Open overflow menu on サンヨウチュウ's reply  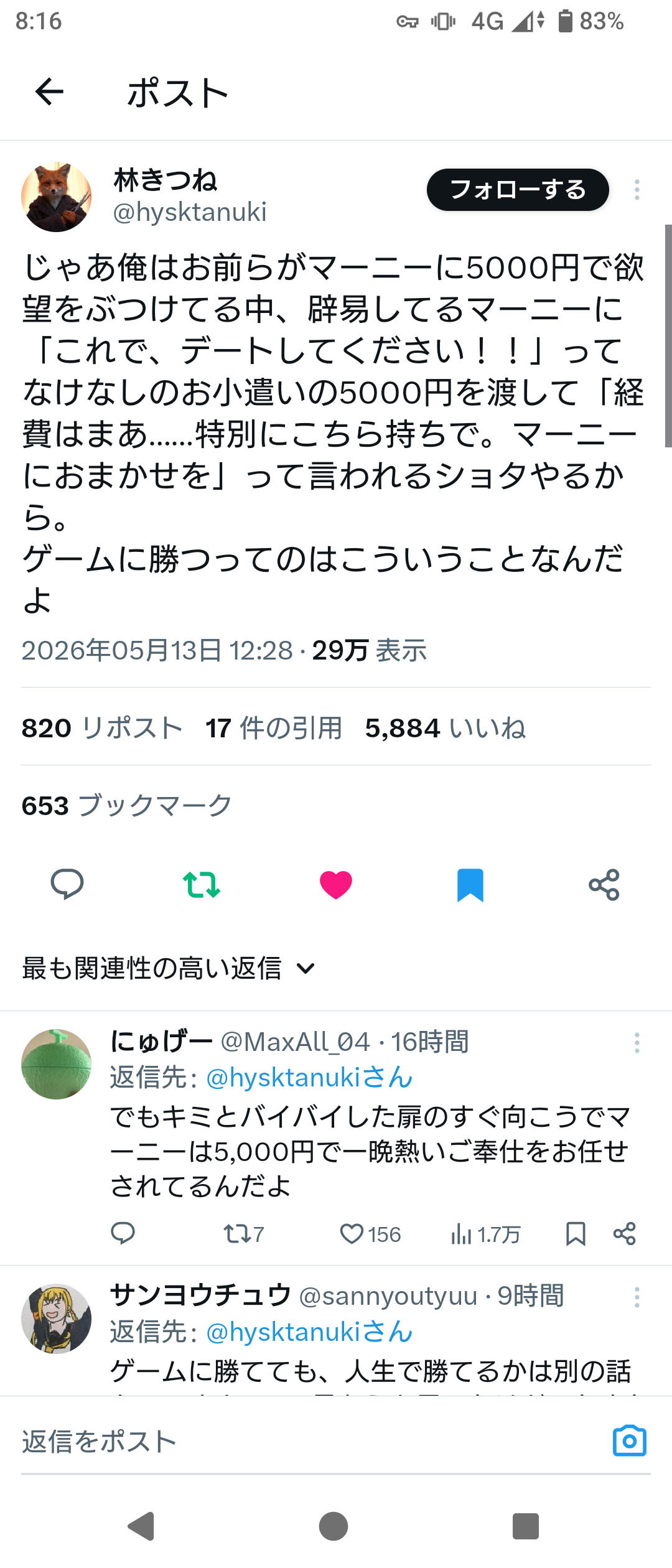637,1297
